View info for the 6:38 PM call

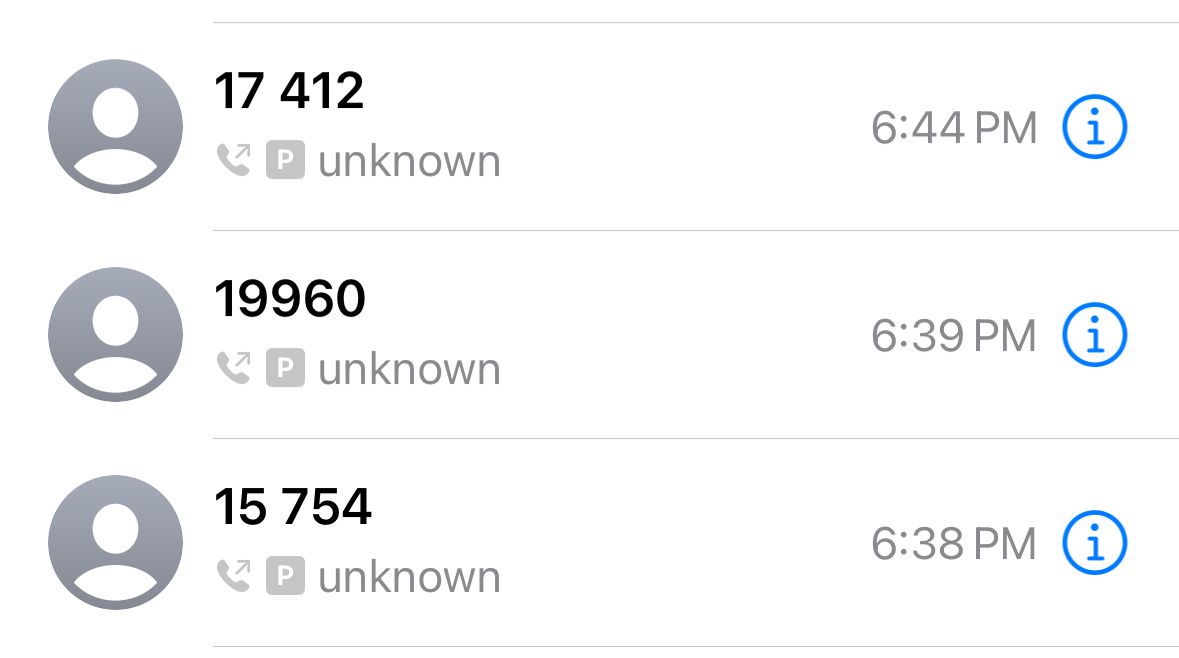click(x=1094, y=543)
